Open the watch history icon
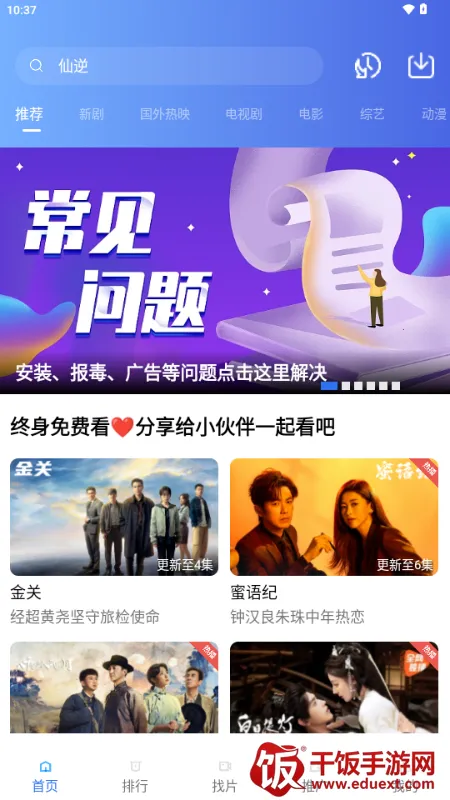The image size is (450, 800). (367, 66)
